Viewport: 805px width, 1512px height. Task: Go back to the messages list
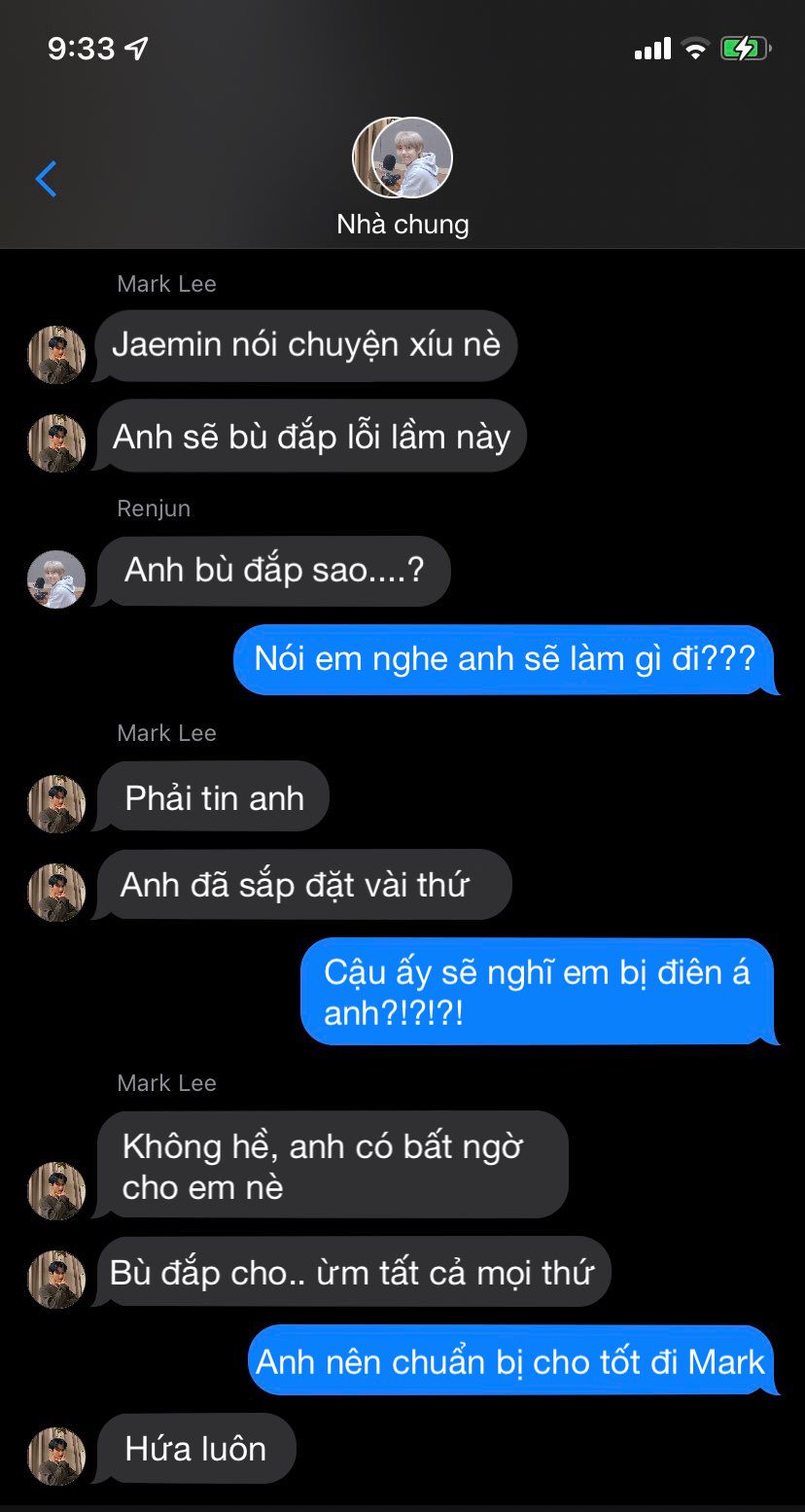[x=46, y=179]
